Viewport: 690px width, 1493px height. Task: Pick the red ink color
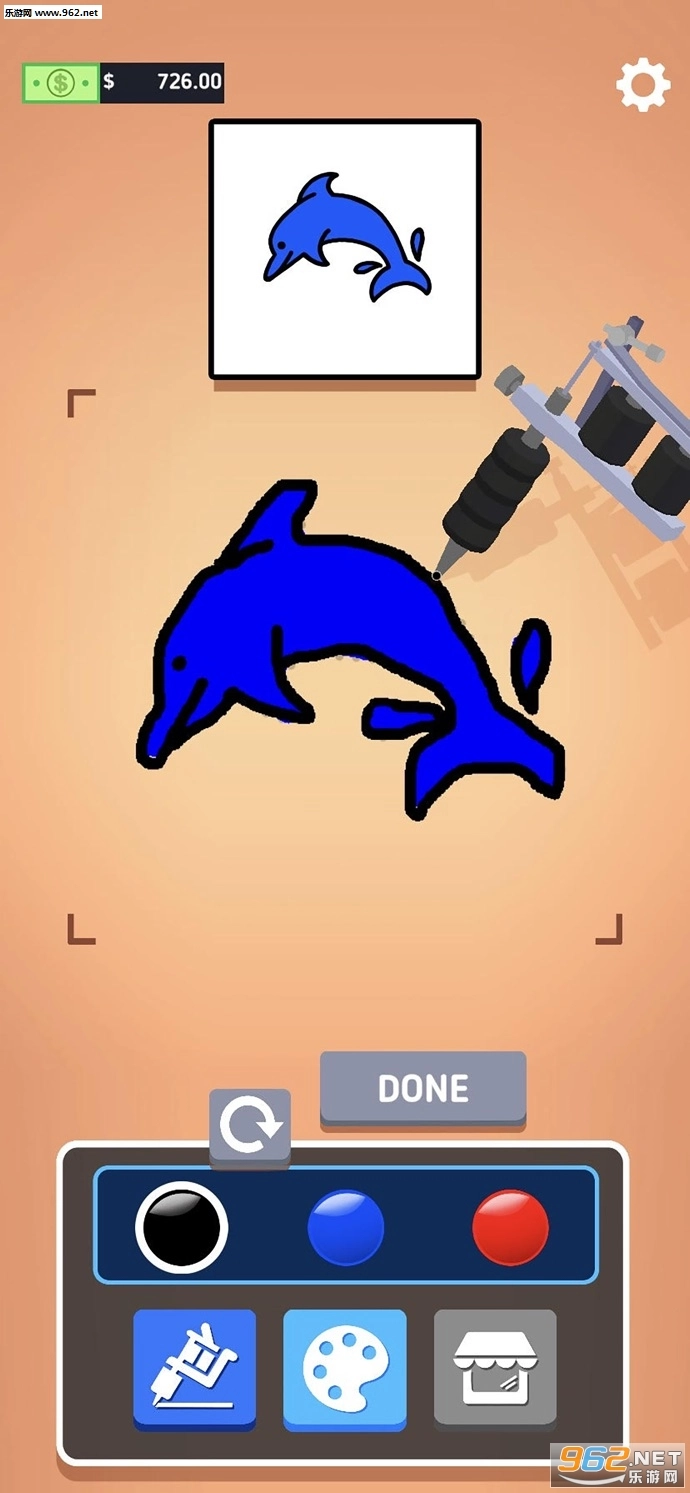click(x=510, y=1227)
